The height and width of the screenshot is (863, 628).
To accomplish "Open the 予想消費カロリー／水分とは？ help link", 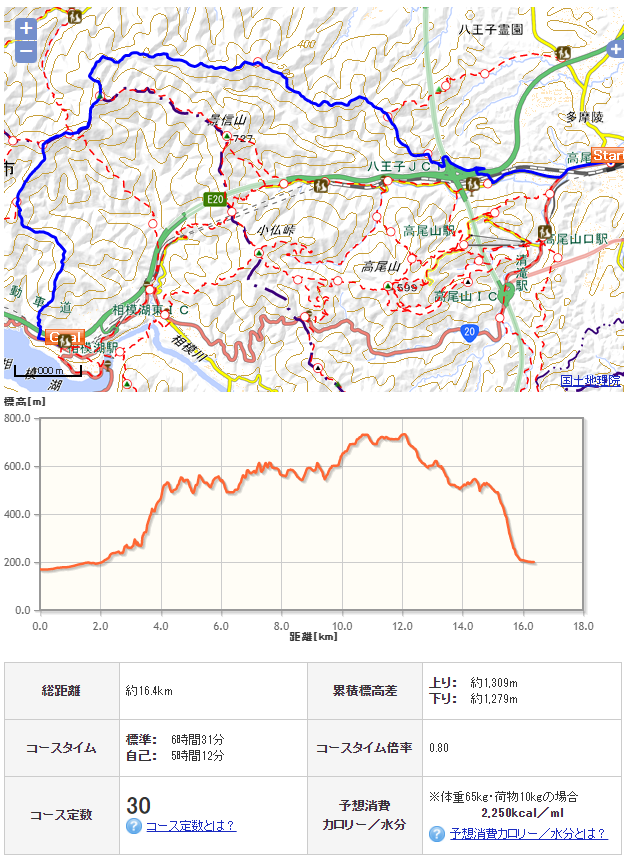I will click(529, 833).
